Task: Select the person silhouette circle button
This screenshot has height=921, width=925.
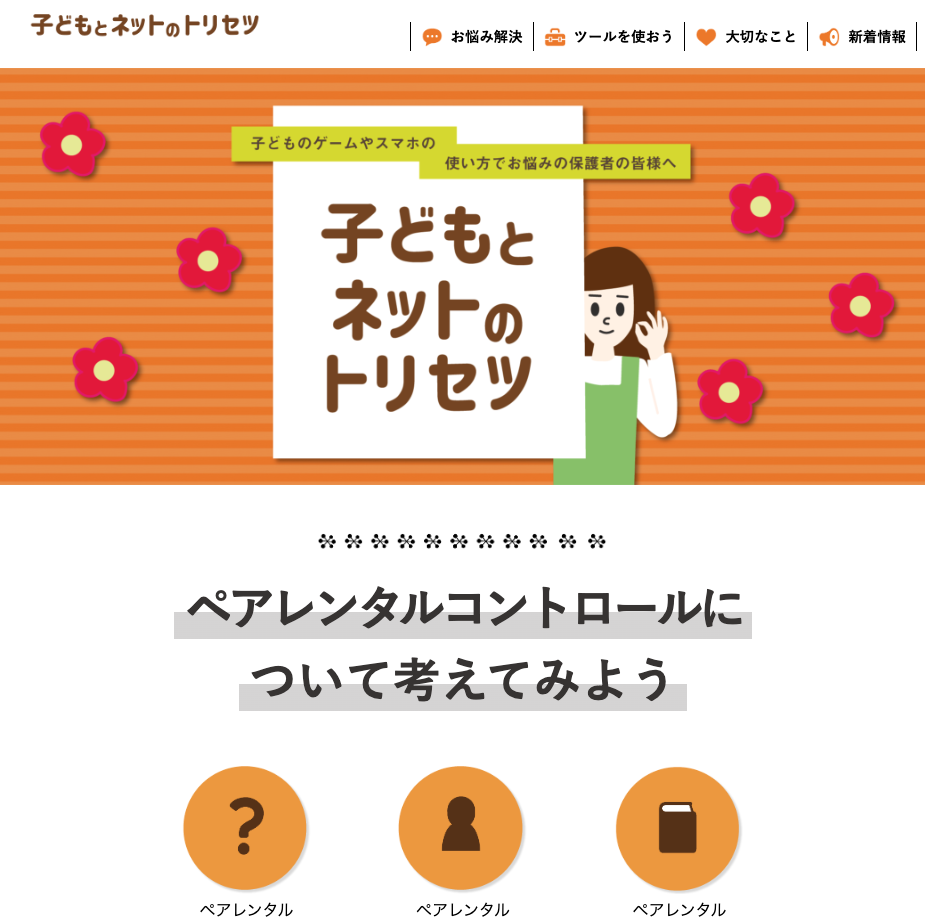Action: tap(460, 827)
